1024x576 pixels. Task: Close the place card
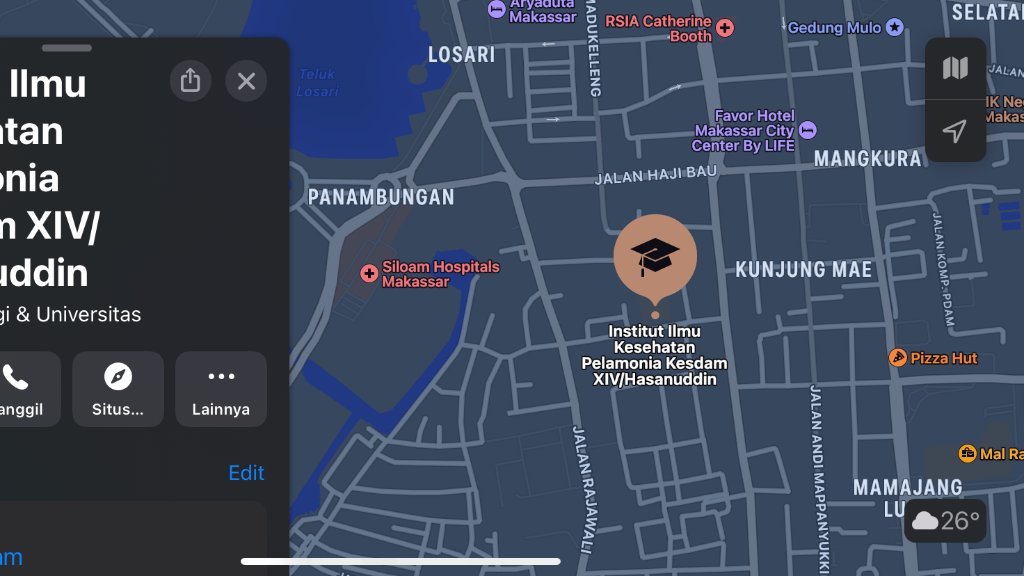pyautogui.click(x=246, y=81)
